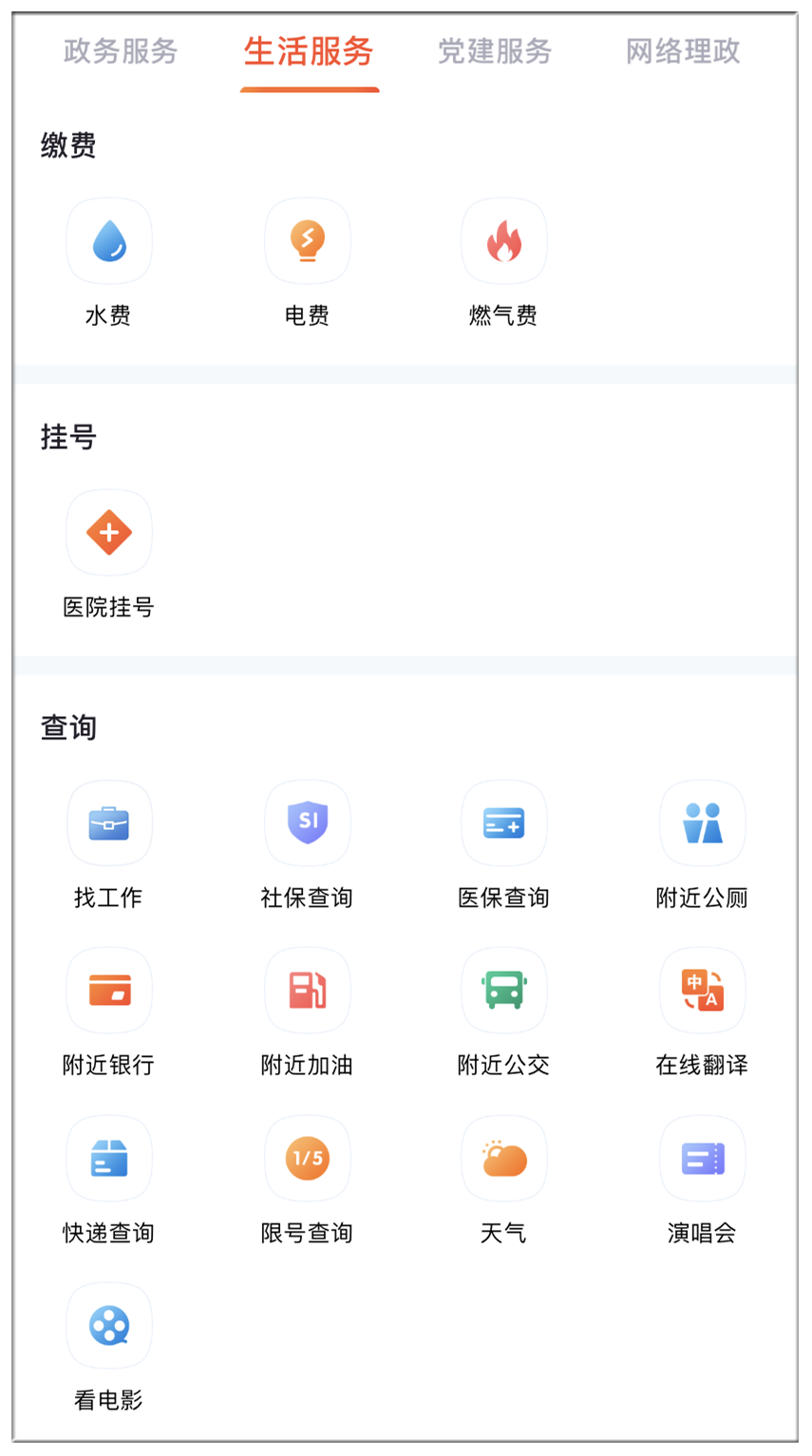Find 附近公厕 nearby

click(702, 823)
